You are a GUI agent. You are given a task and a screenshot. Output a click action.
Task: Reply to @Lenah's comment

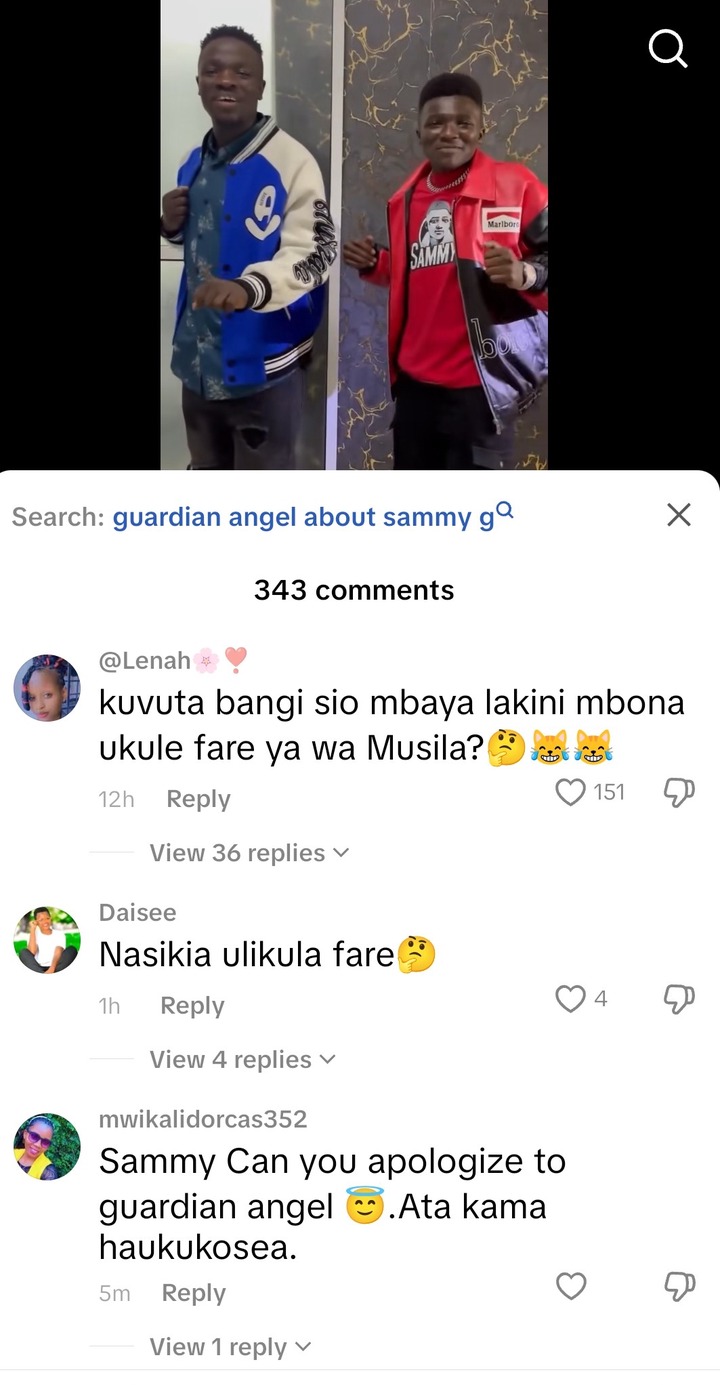(198, 799)
